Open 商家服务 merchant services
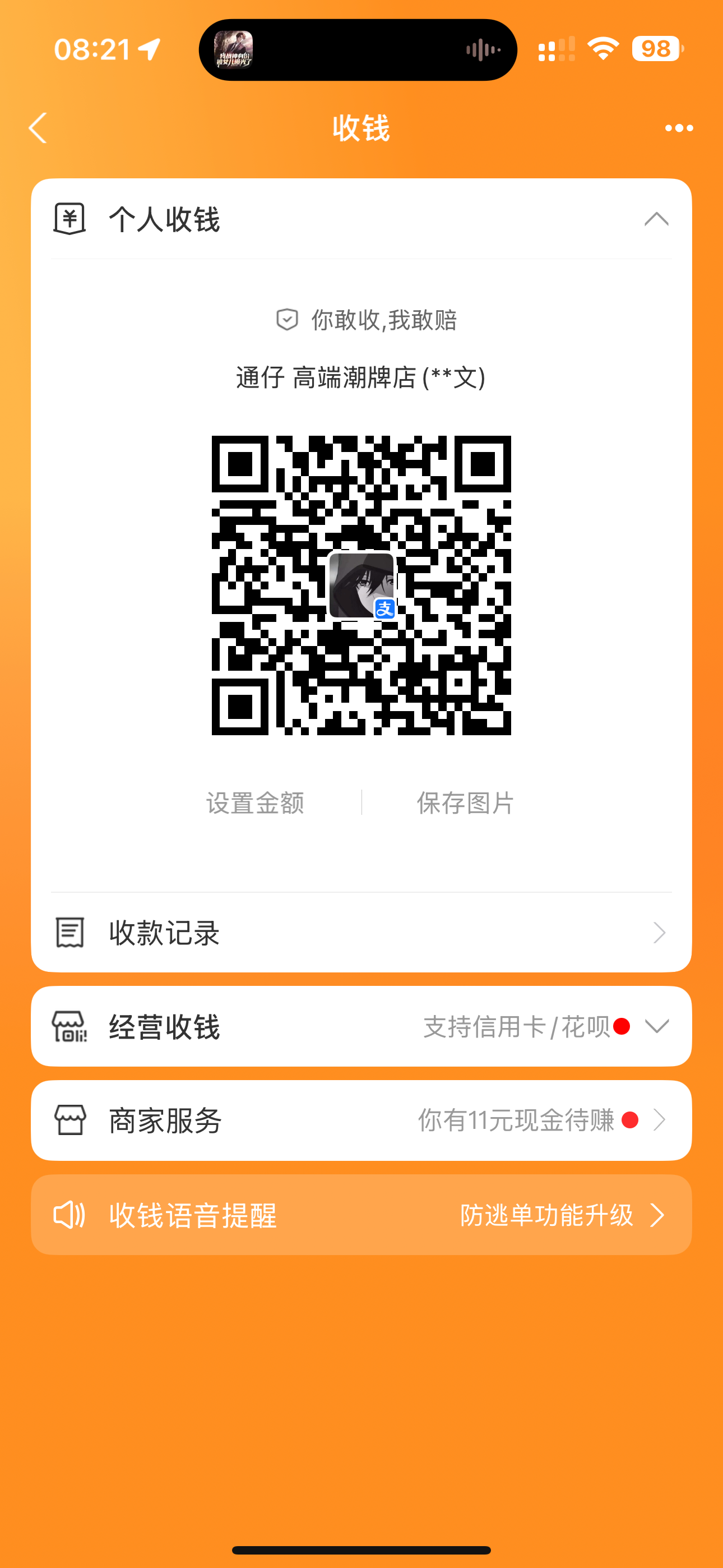 click(x=361, y=1120)
